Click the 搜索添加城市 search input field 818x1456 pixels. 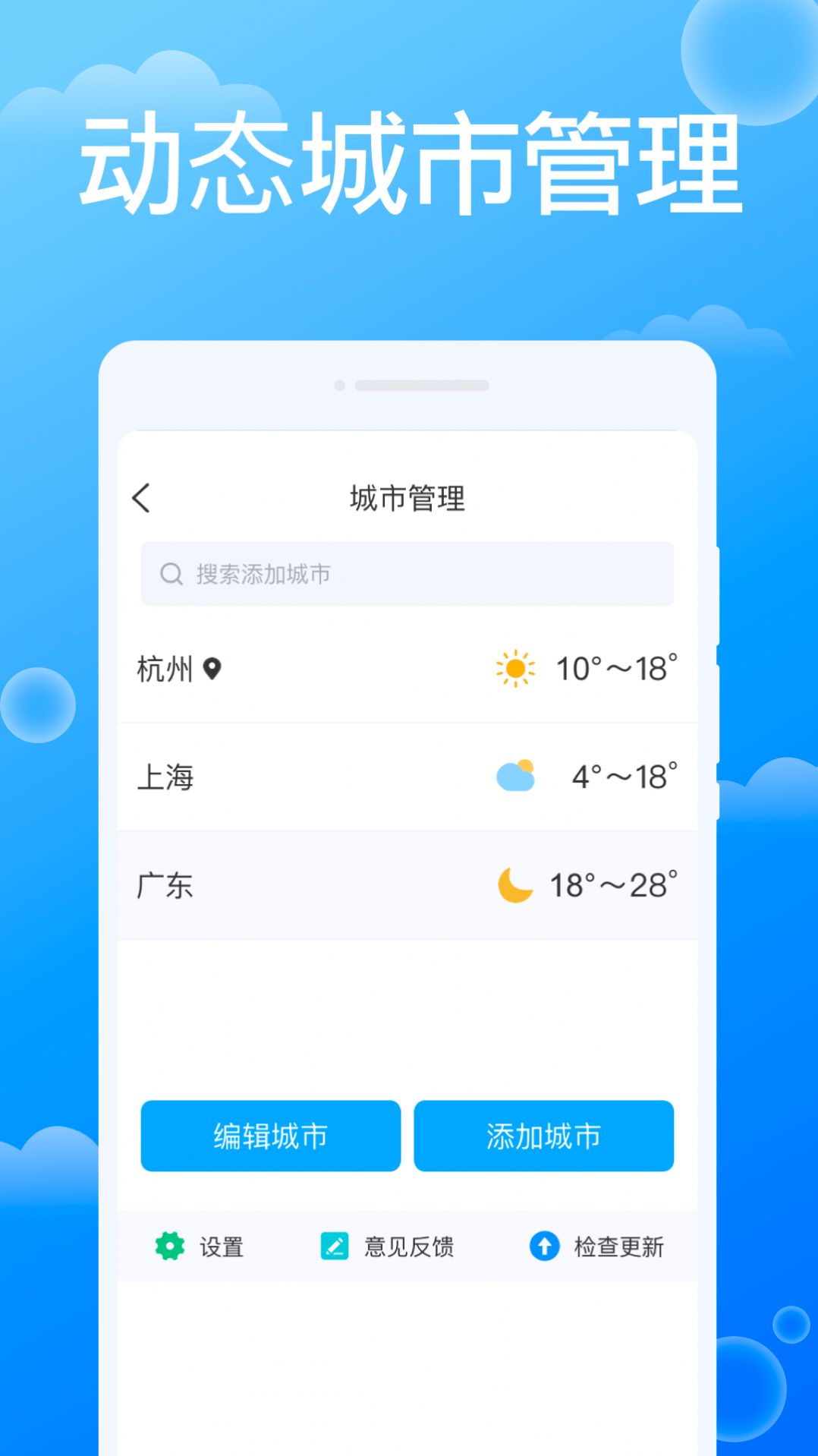pyautogui.click(x=407, y=574)
